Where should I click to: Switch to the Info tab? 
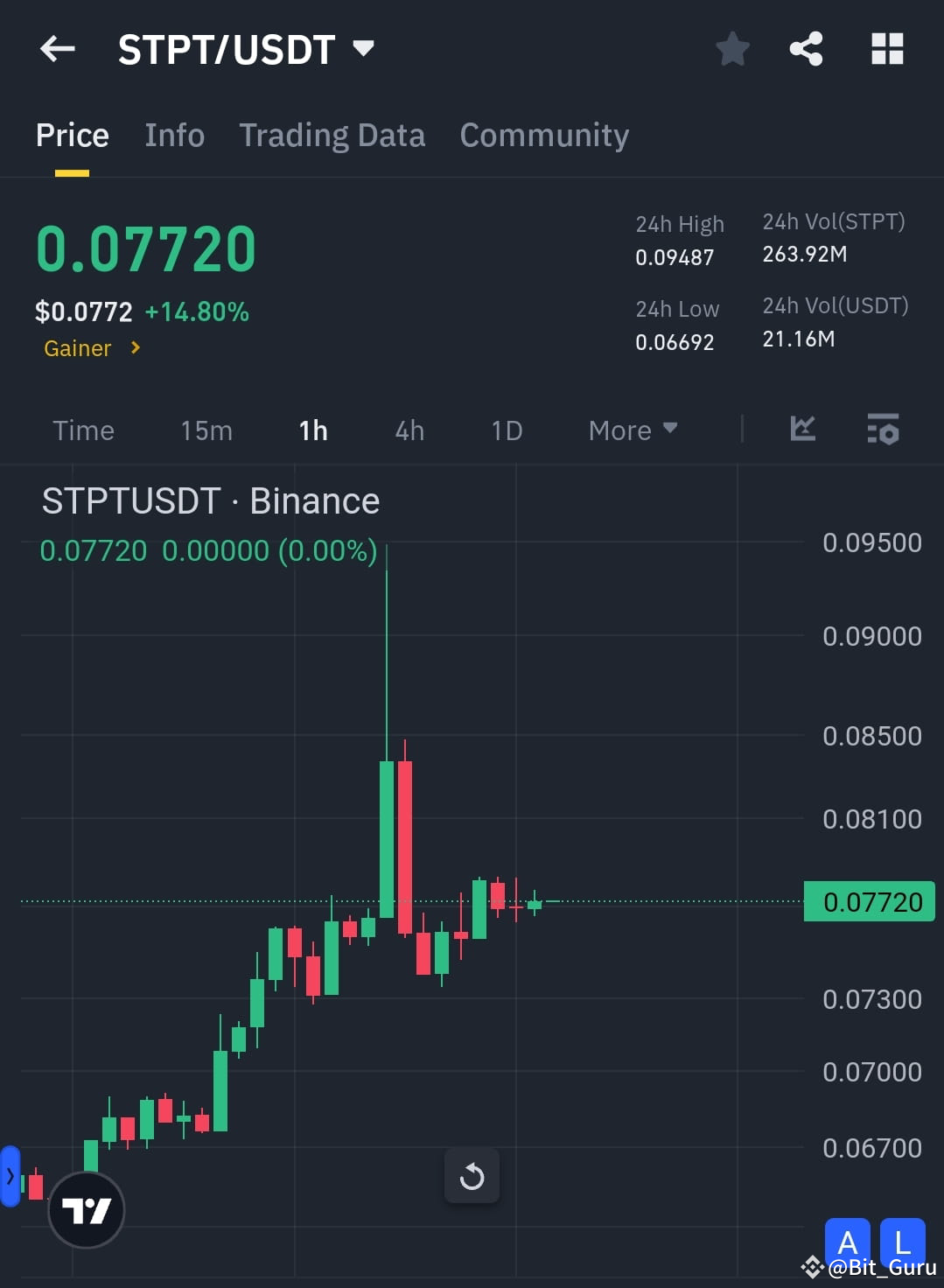[x=174, y=135]
